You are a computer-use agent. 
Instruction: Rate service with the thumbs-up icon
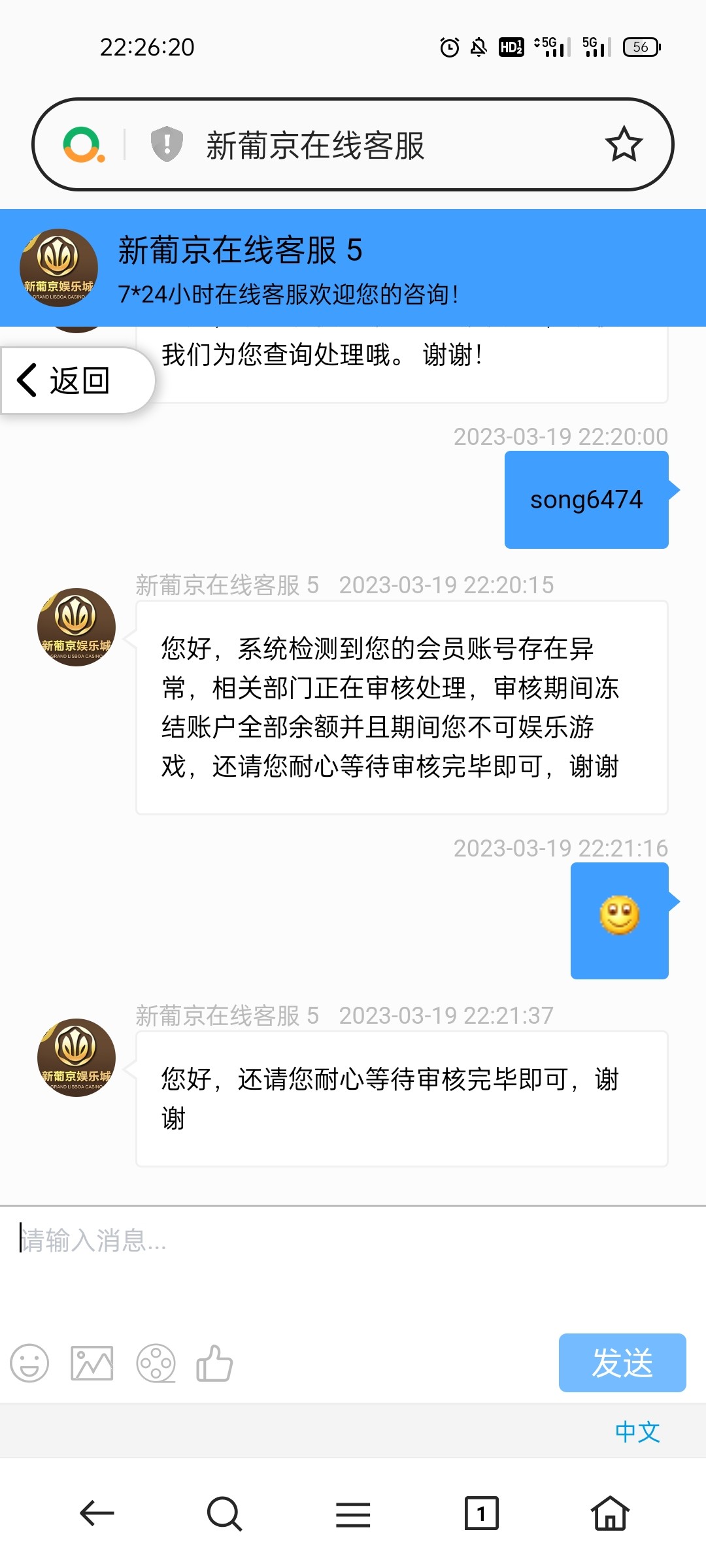click(x=214, y=1364)
